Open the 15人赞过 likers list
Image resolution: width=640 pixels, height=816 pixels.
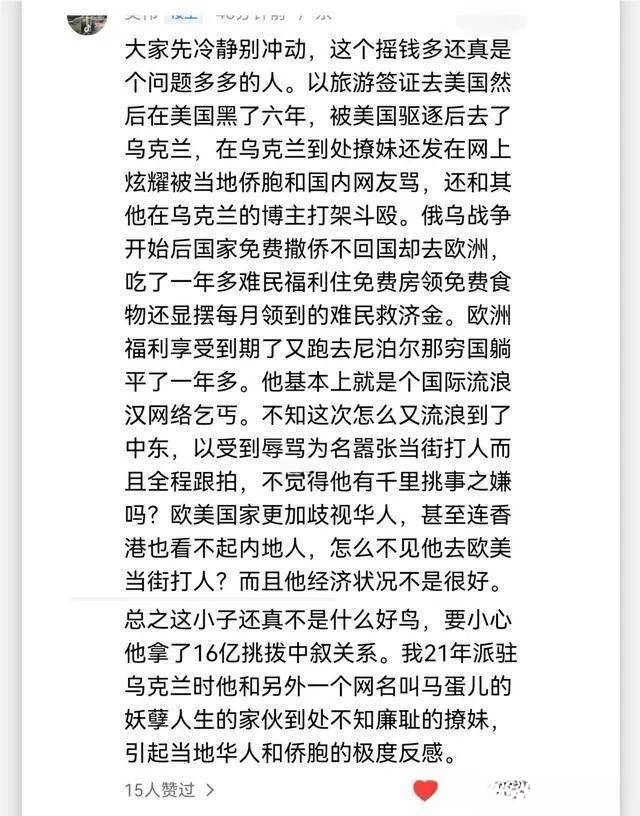click(x=170, y=788)
